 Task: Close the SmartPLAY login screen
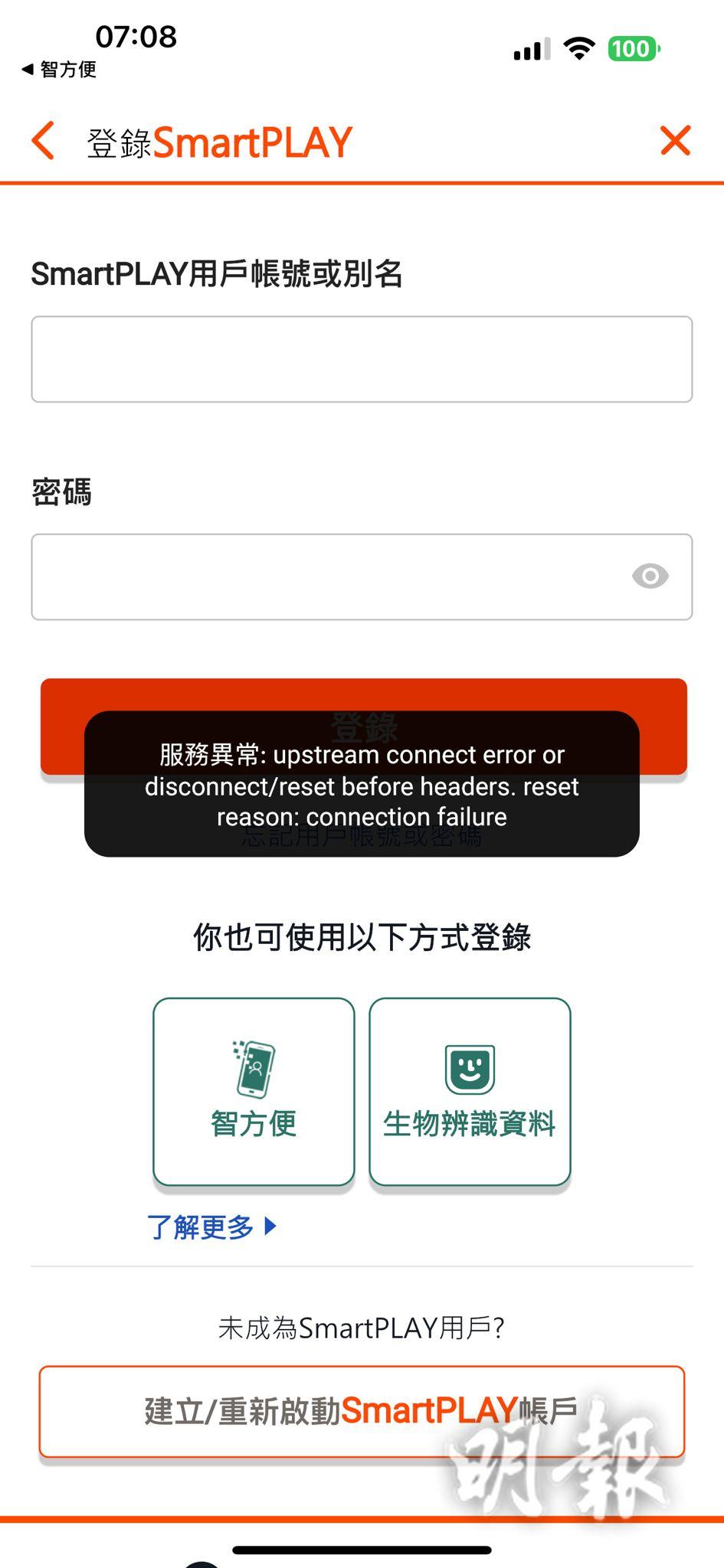(x=675, y=141)
